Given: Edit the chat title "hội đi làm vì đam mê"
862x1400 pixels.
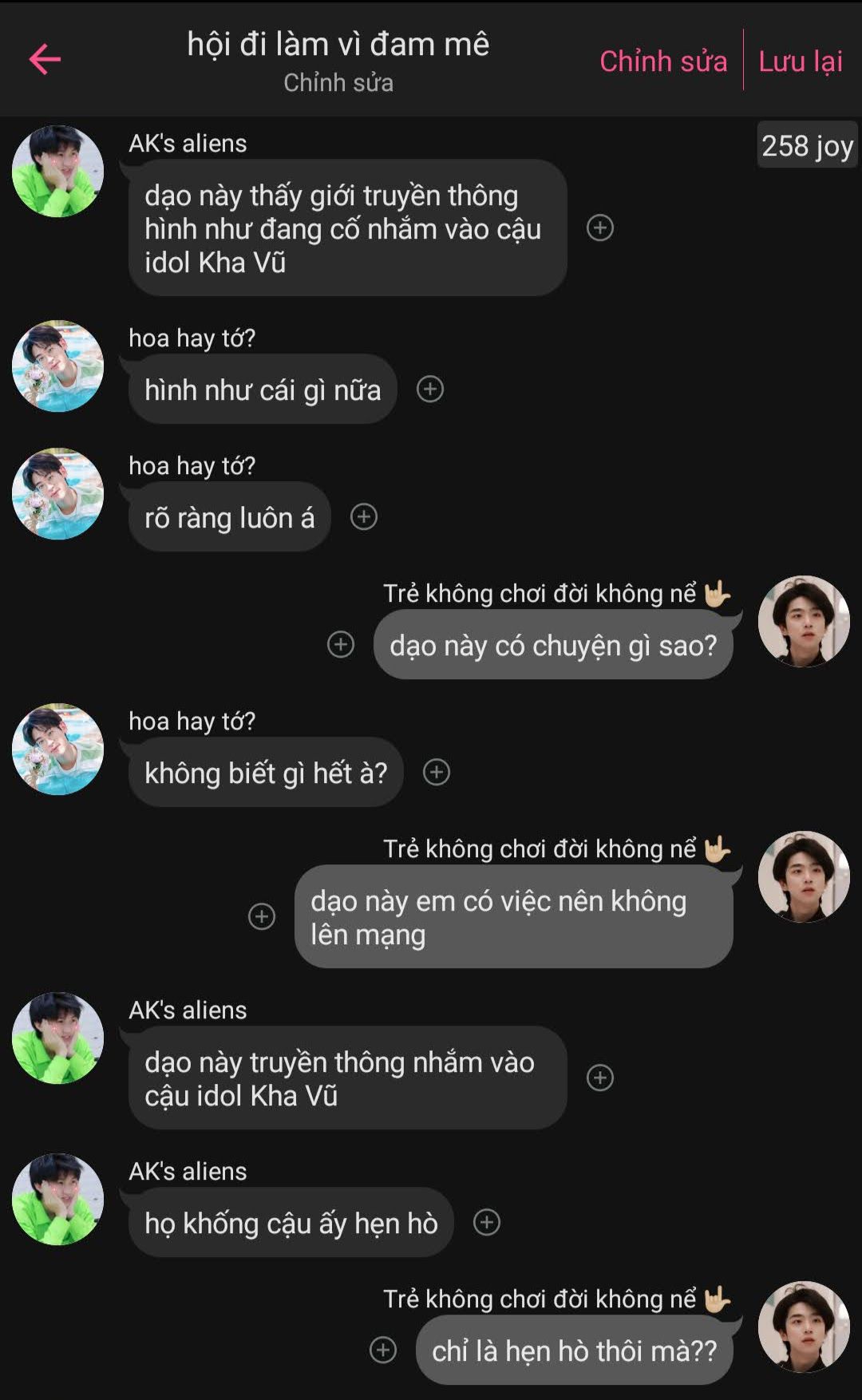Looking at the screenshot, I should tap(338, 45).
